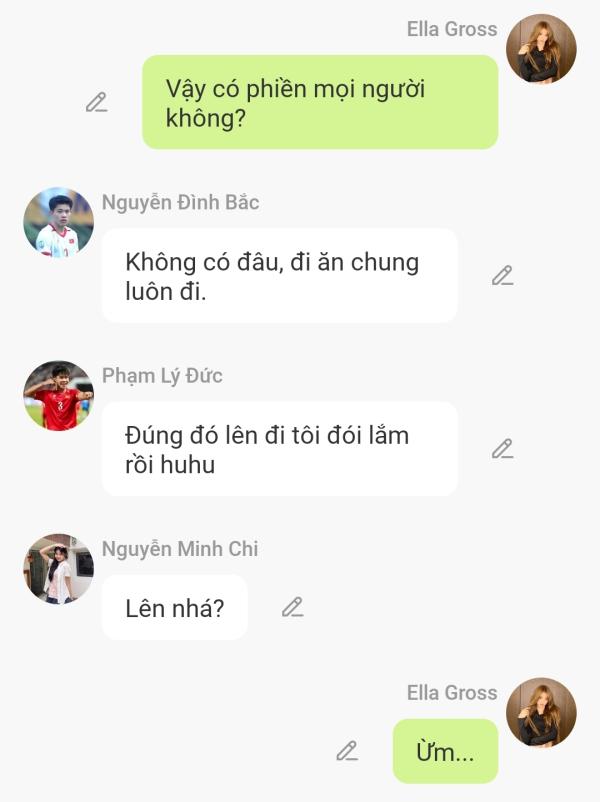Edit Phạm Lý Đức's message

click(502, 449)
